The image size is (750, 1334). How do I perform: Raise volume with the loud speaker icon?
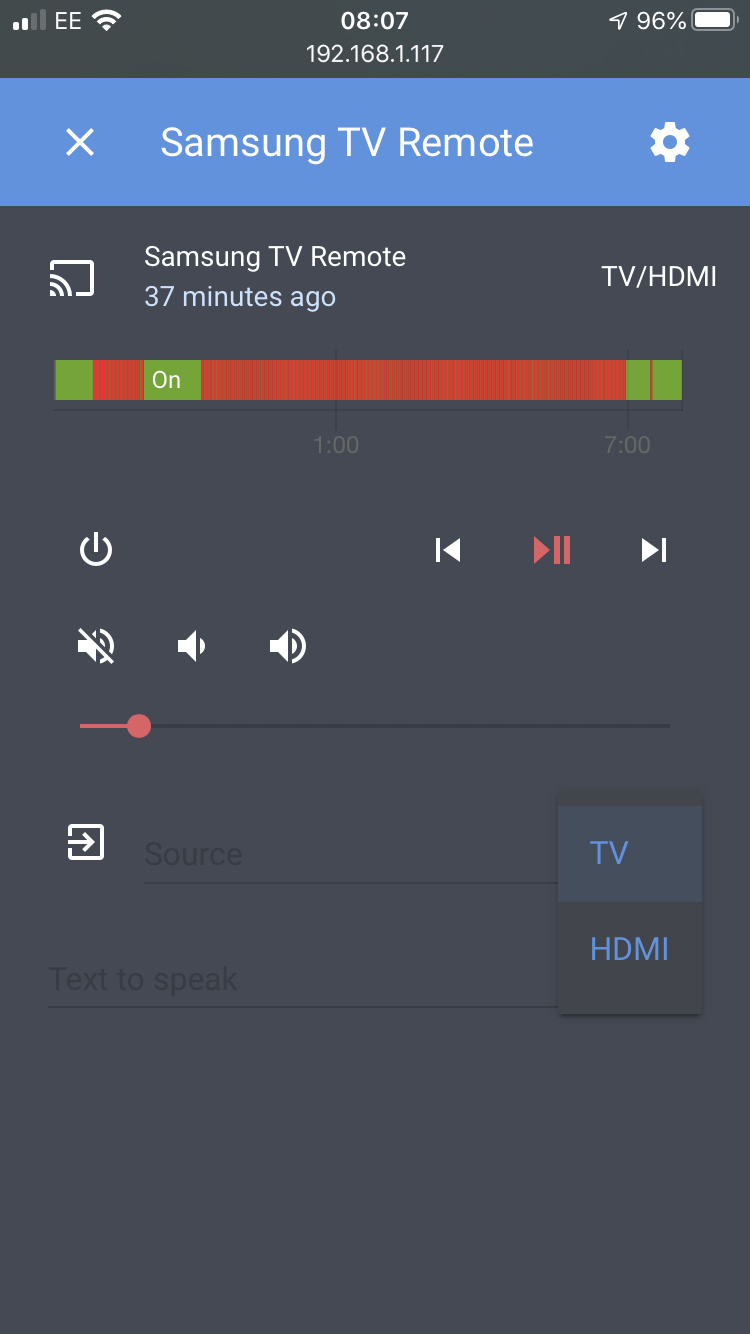287,645
